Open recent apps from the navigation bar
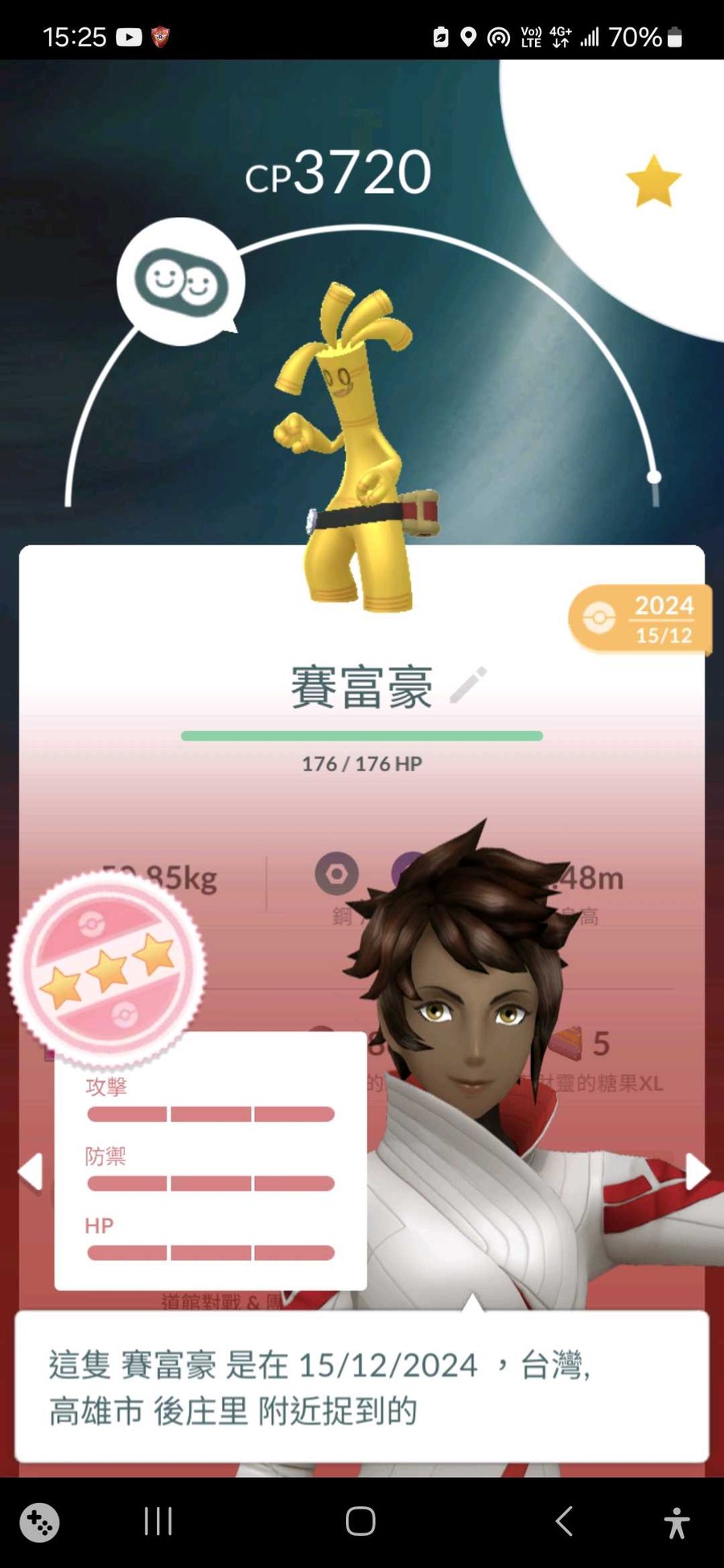The image size is (724, 1568). 158,1521
